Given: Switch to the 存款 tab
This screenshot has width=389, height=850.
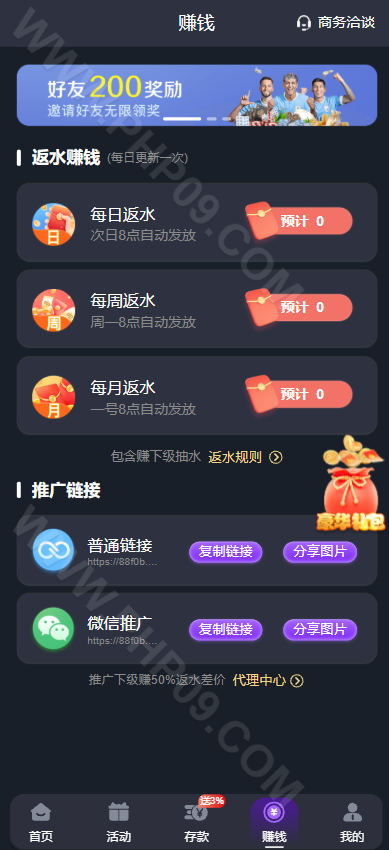Looking at the screenshot, I should coord(197,822).
